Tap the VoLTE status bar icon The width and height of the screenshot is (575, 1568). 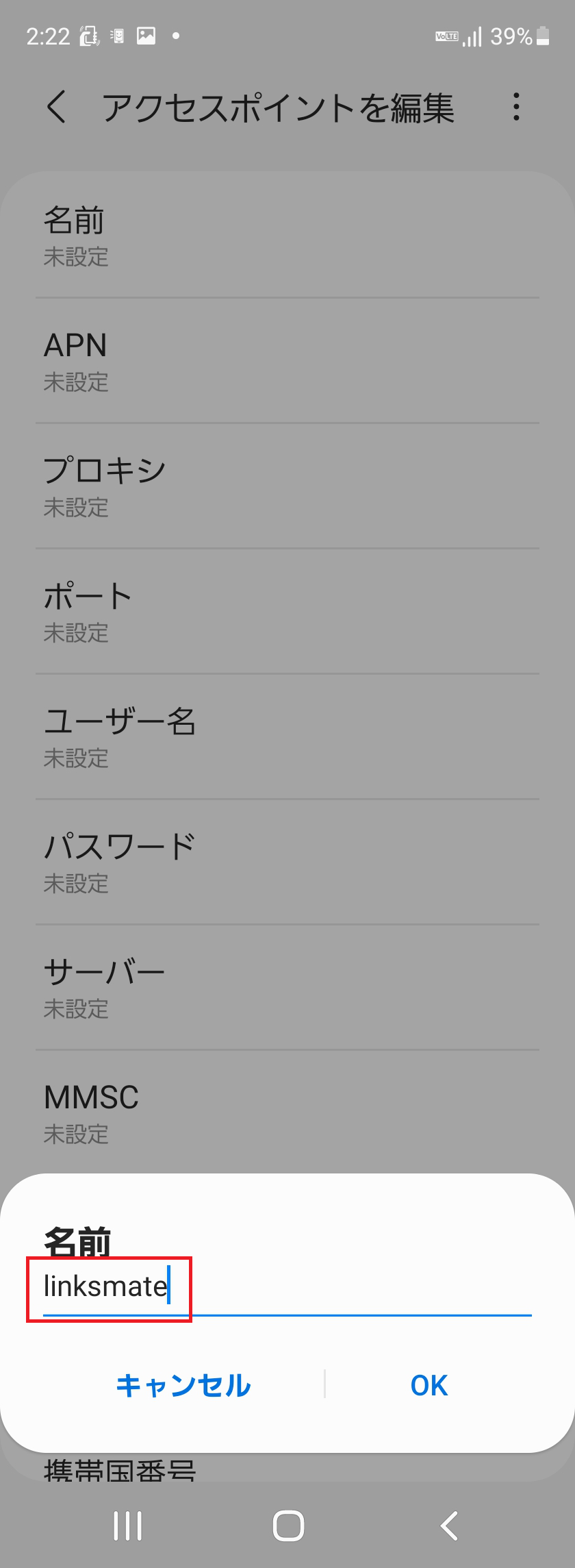[446, 36]
